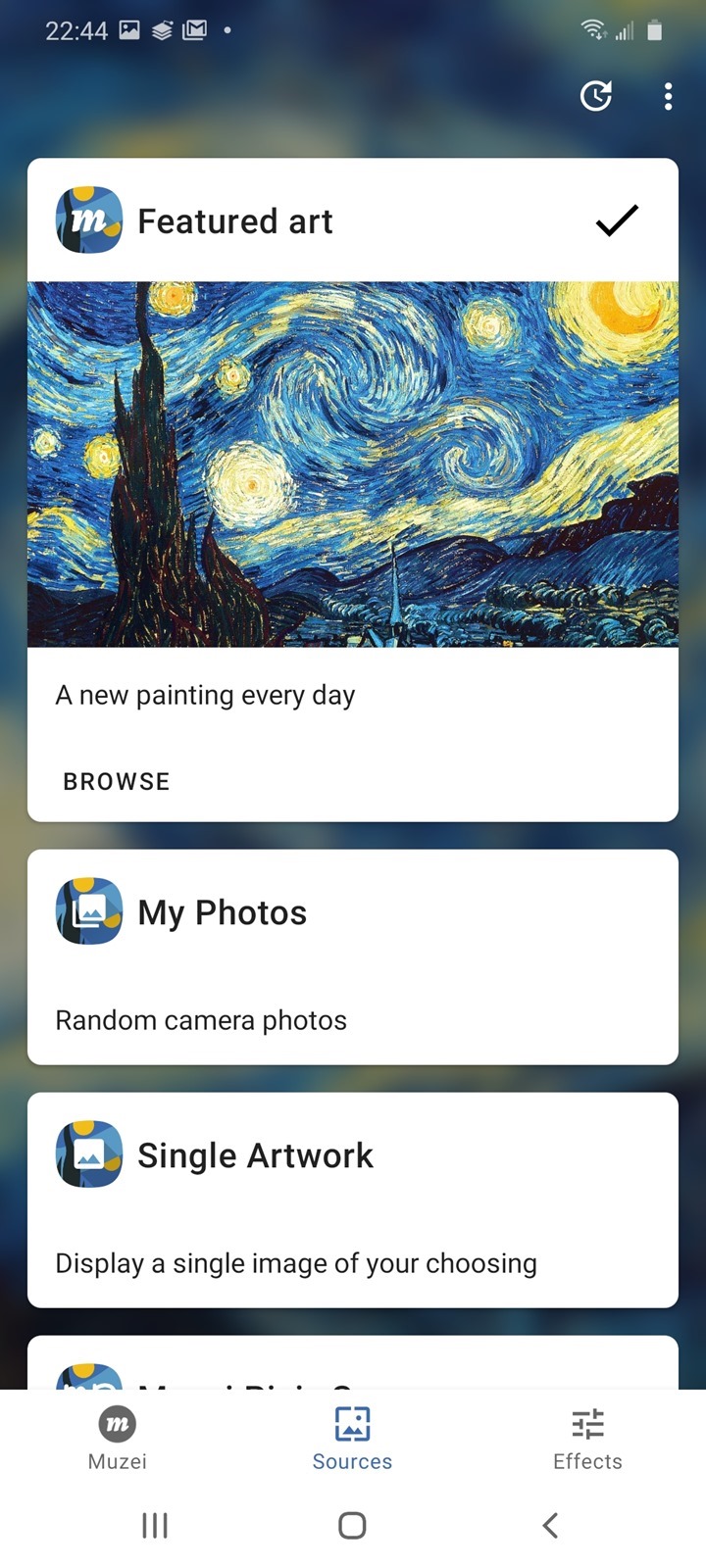Screen dimensions: 706x1568
Task: Open the Sources tab
Action: click(x=352, y=1438)
